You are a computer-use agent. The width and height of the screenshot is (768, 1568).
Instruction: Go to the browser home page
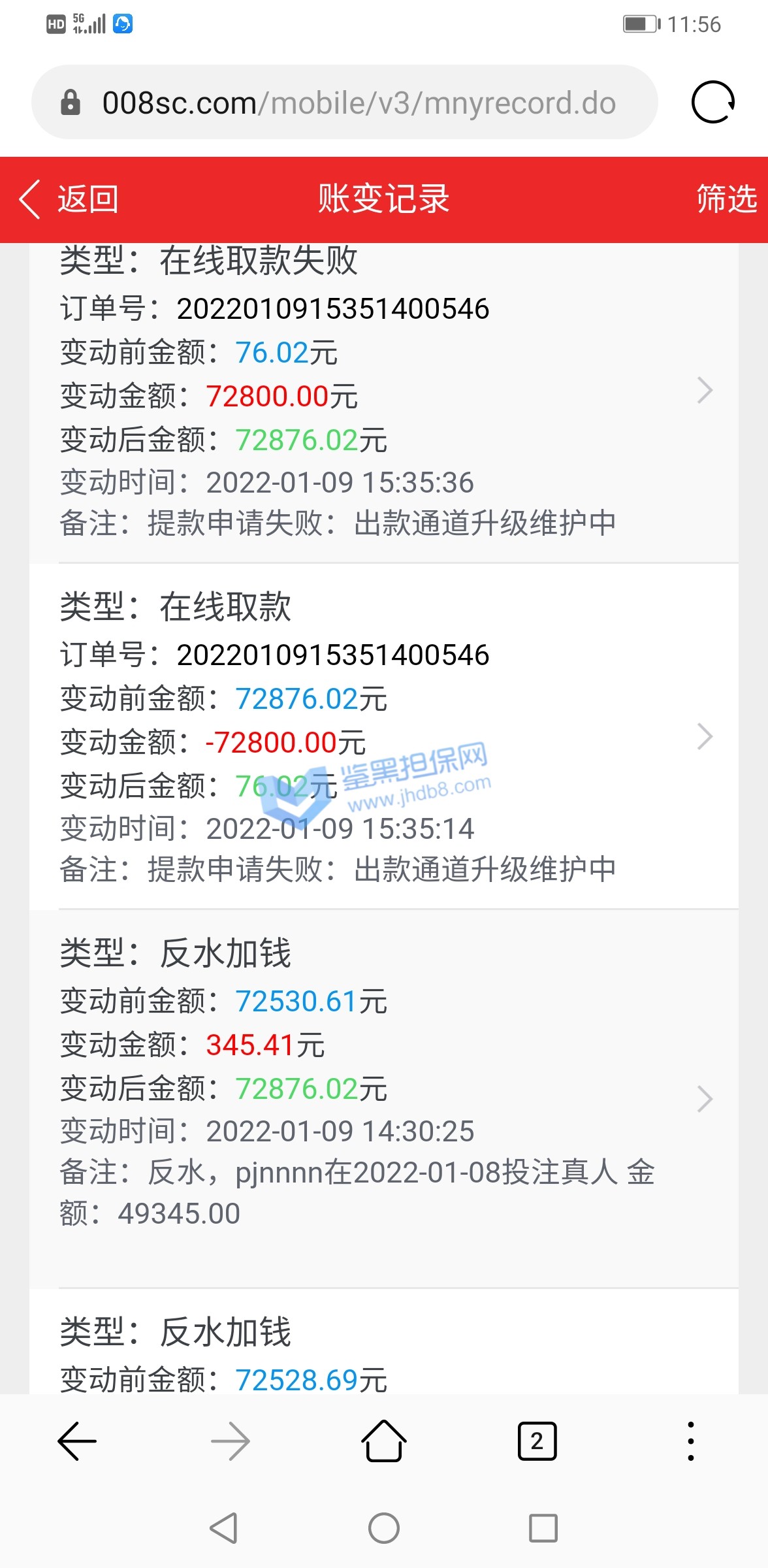383,1441
